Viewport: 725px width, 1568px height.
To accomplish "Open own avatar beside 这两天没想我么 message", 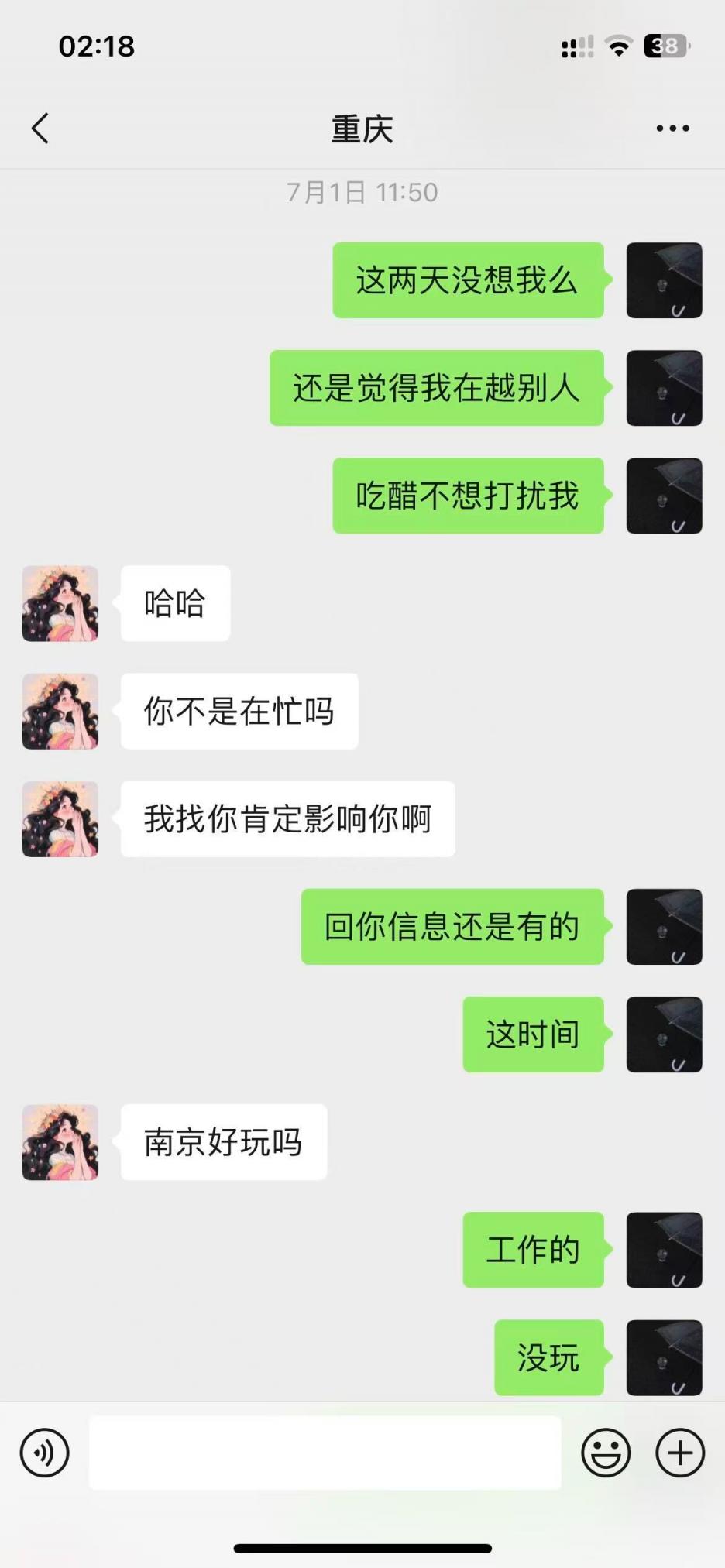I will coord(664,280).
